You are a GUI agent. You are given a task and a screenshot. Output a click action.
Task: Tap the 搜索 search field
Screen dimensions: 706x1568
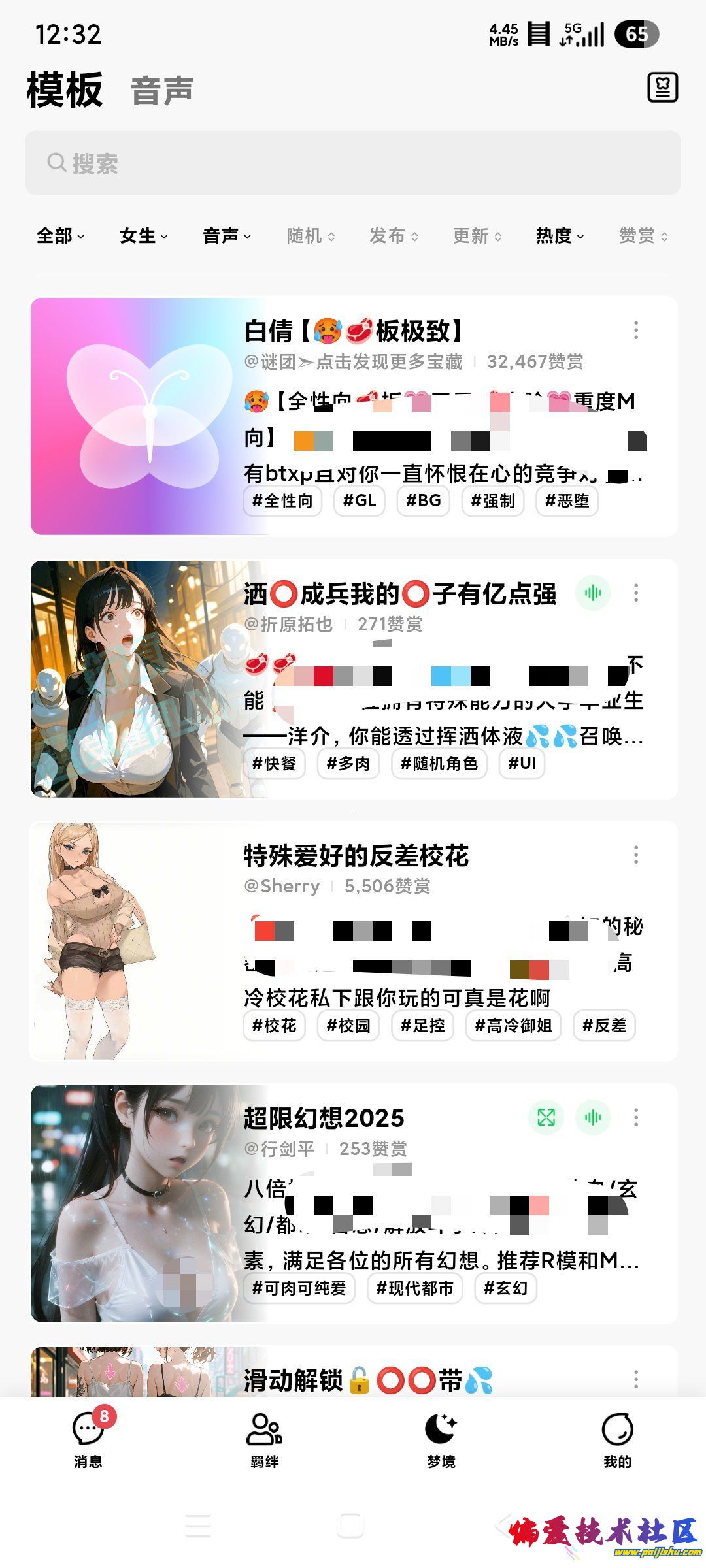coord(353,163)
